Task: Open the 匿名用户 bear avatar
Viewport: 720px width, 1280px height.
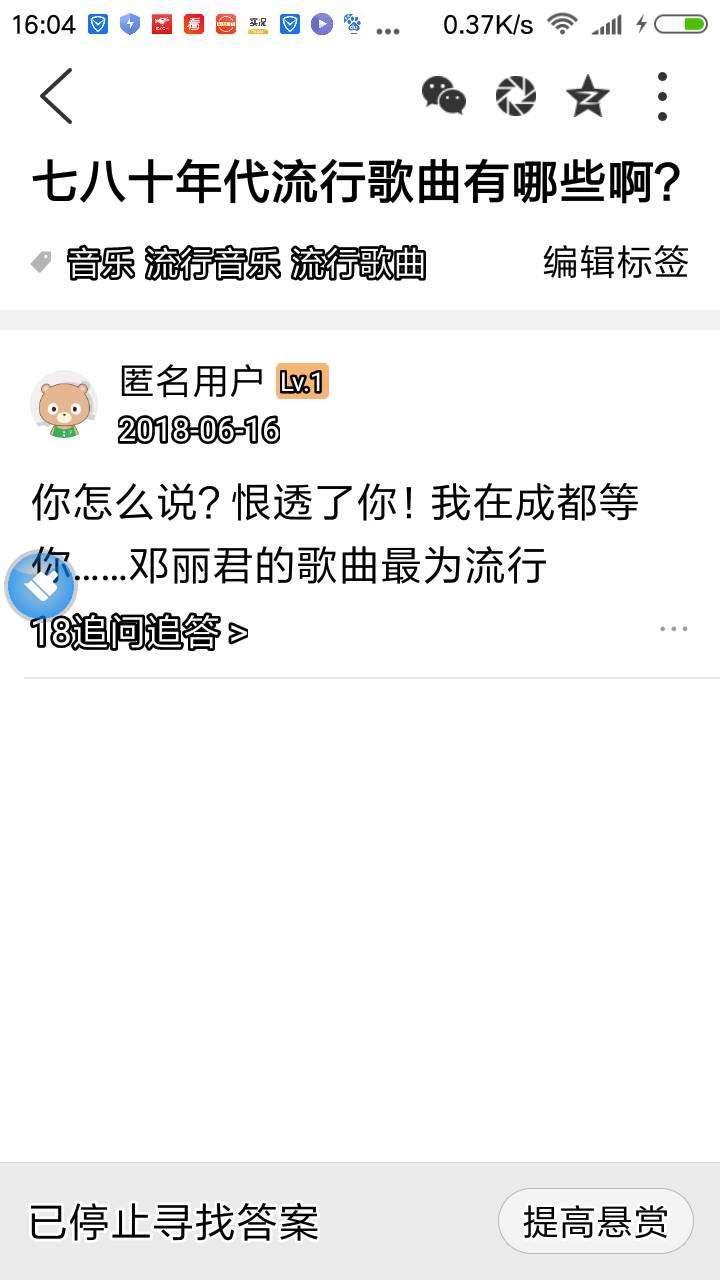Action: pos(64,404)
